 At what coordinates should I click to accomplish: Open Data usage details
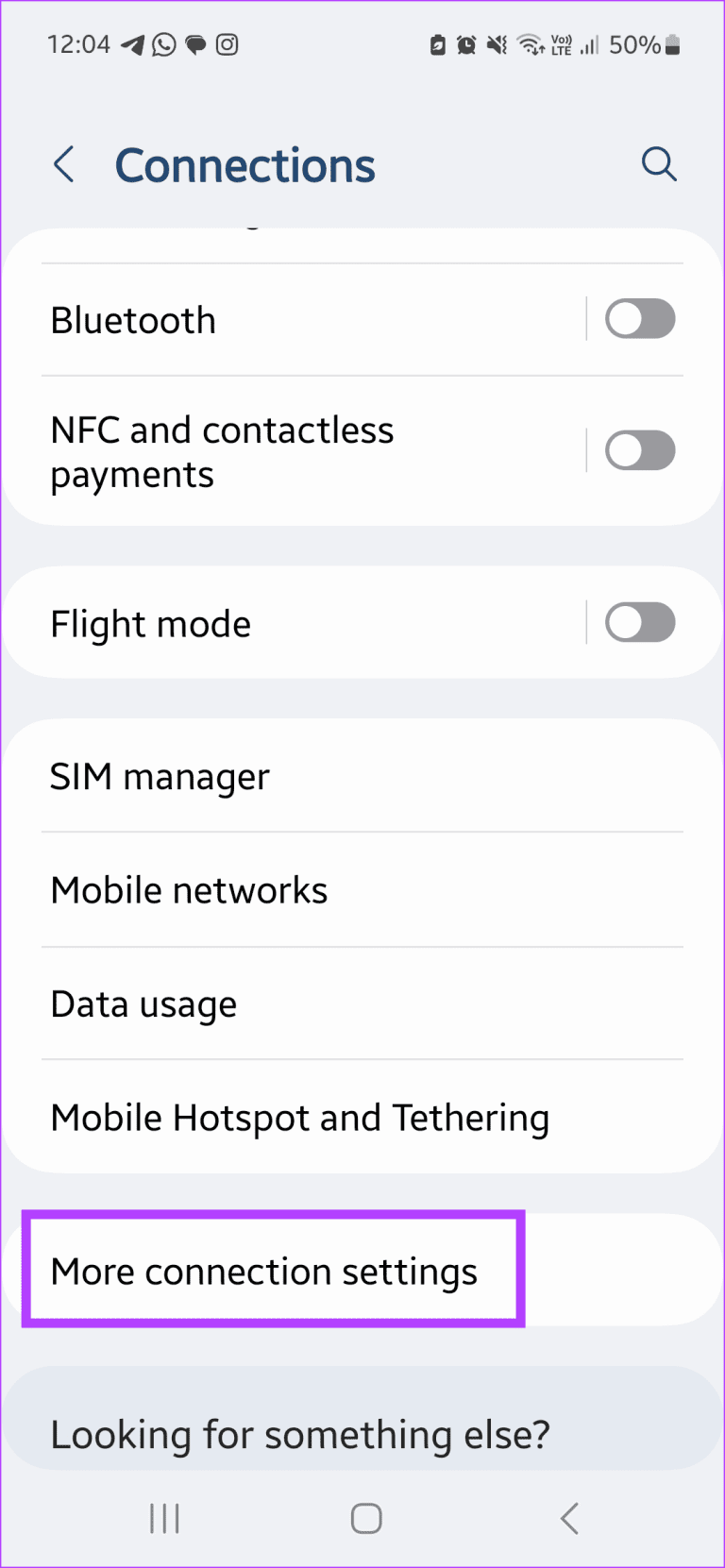click(143, 1003)
